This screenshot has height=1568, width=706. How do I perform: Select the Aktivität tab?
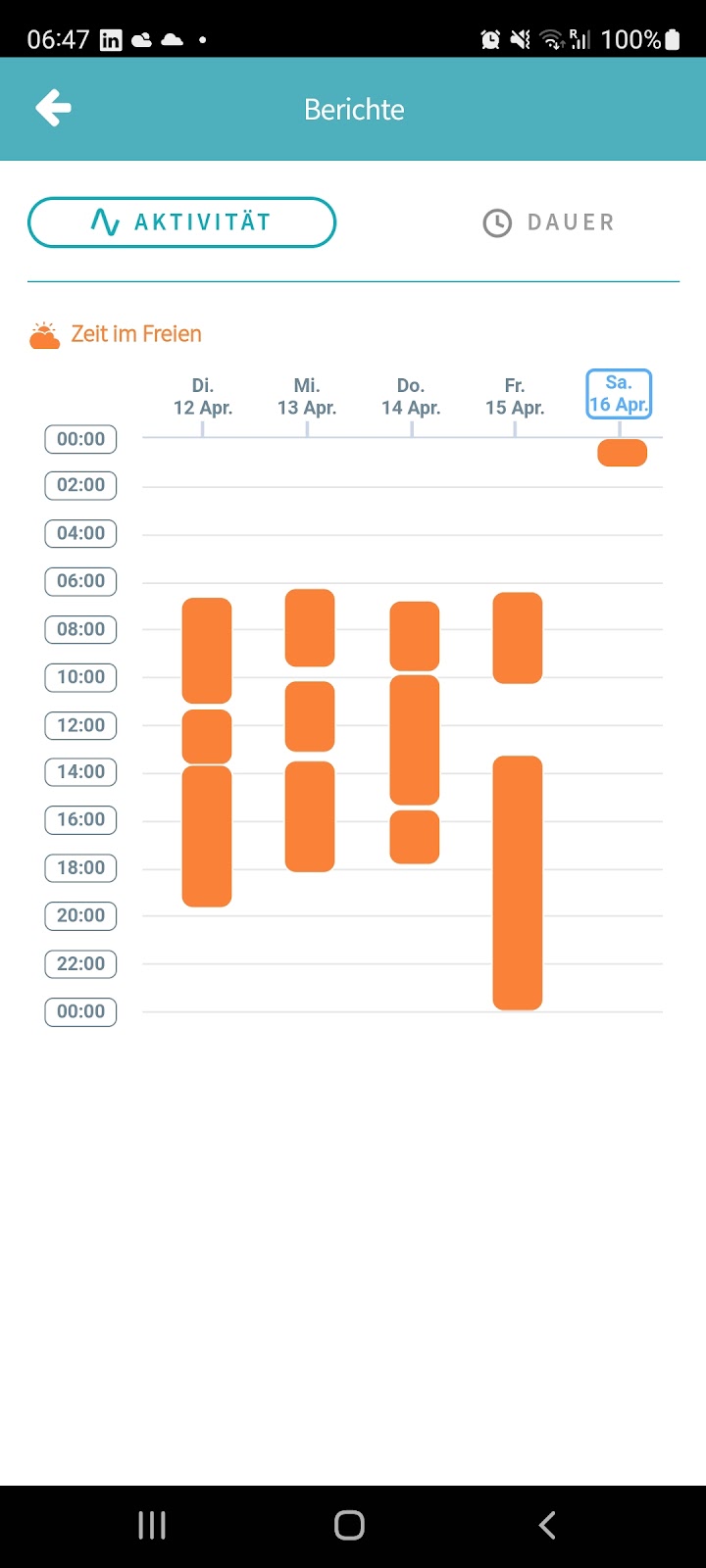click(181, 222)
